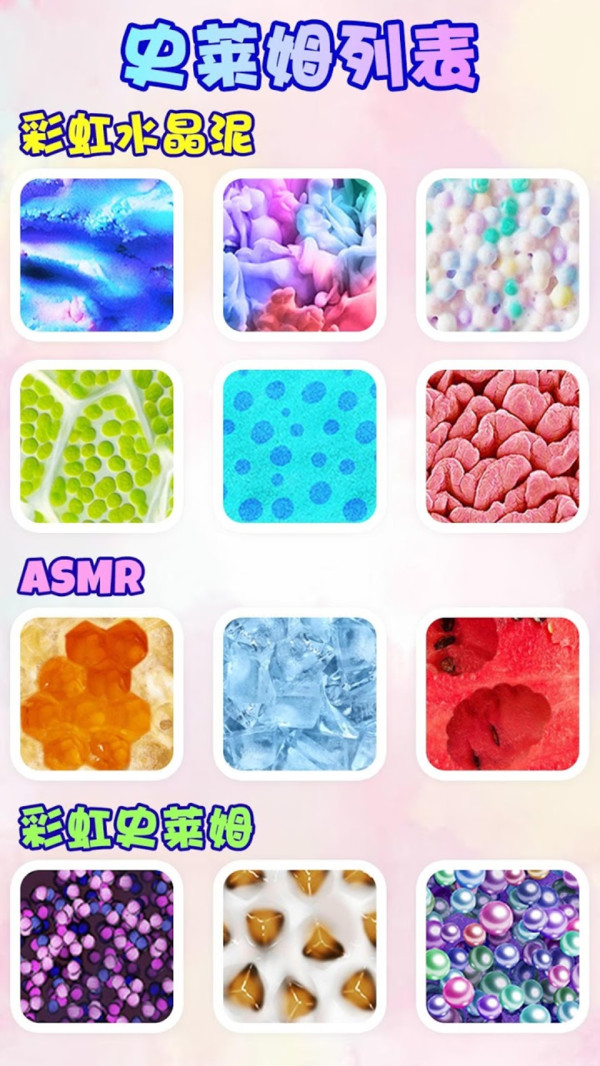The width and height of the screenshot is (600, 1066).
Task: Select the cyan slime with blue dots
Action: pos(300,445)
